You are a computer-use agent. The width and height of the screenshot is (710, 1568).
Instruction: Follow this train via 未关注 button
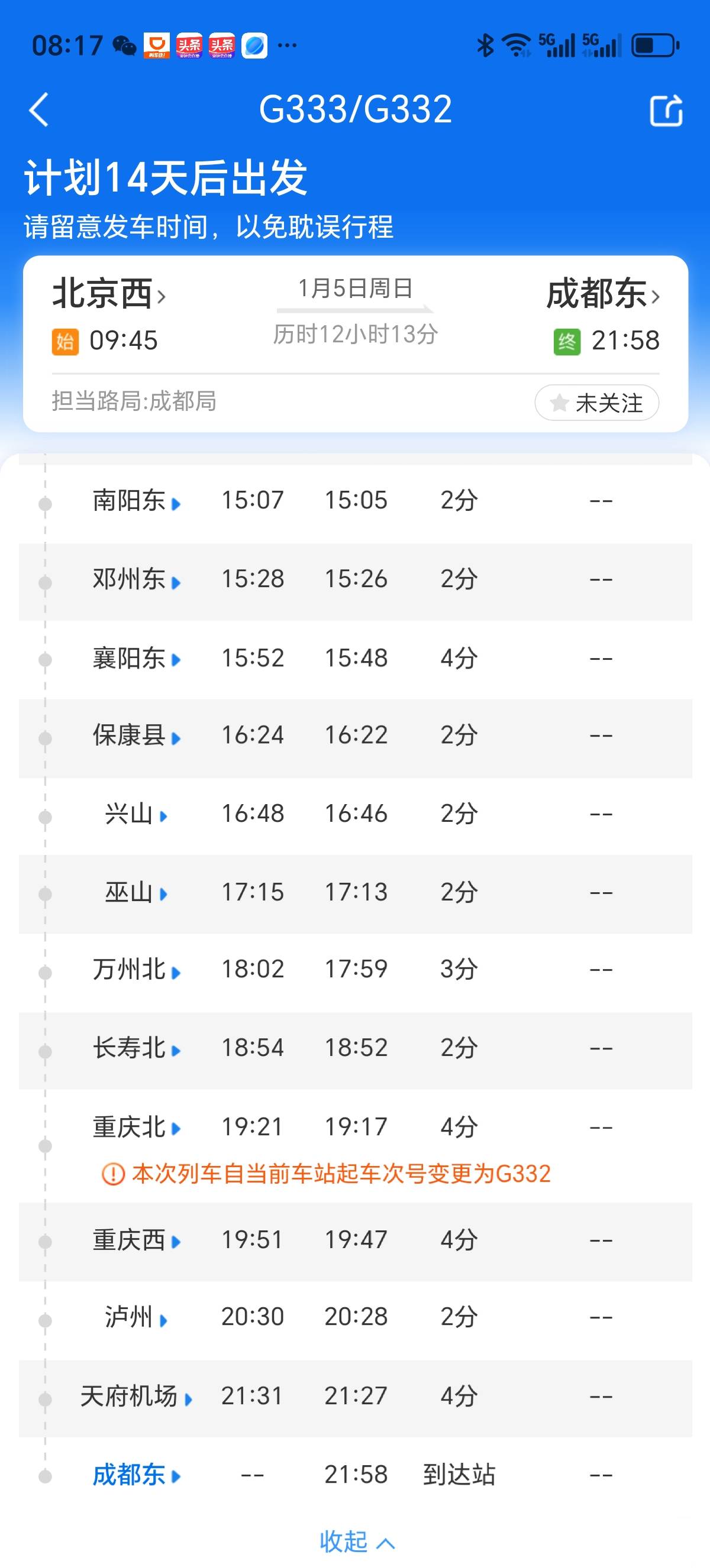click(597, 403)
